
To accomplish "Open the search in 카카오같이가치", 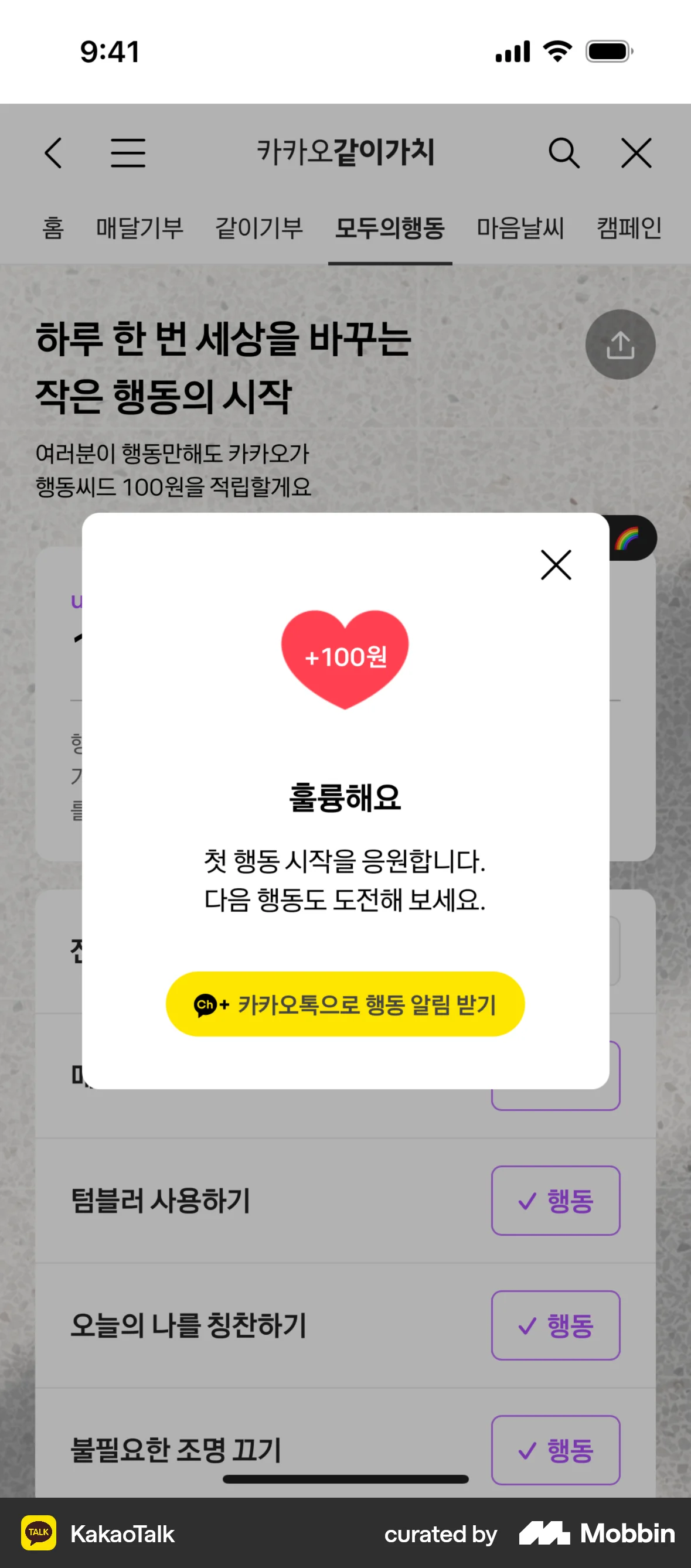I will pyautogui.click(x=564, y=154).
